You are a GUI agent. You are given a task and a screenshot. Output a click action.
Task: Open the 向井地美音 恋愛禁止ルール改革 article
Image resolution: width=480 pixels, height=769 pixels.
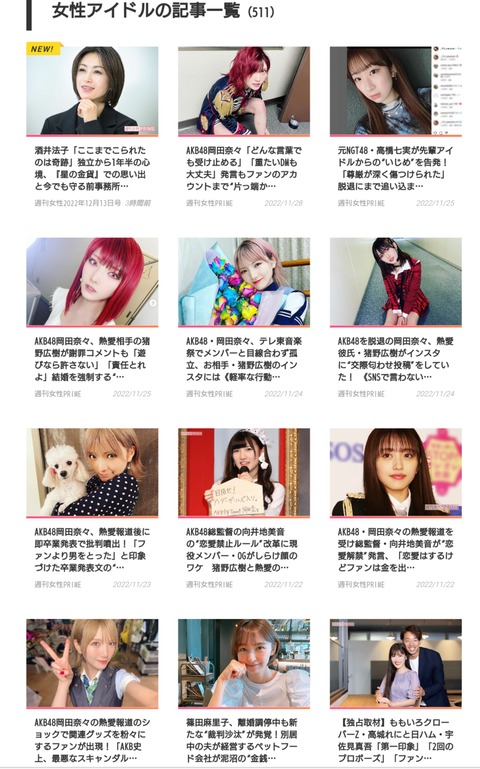[x=244, y=509]
